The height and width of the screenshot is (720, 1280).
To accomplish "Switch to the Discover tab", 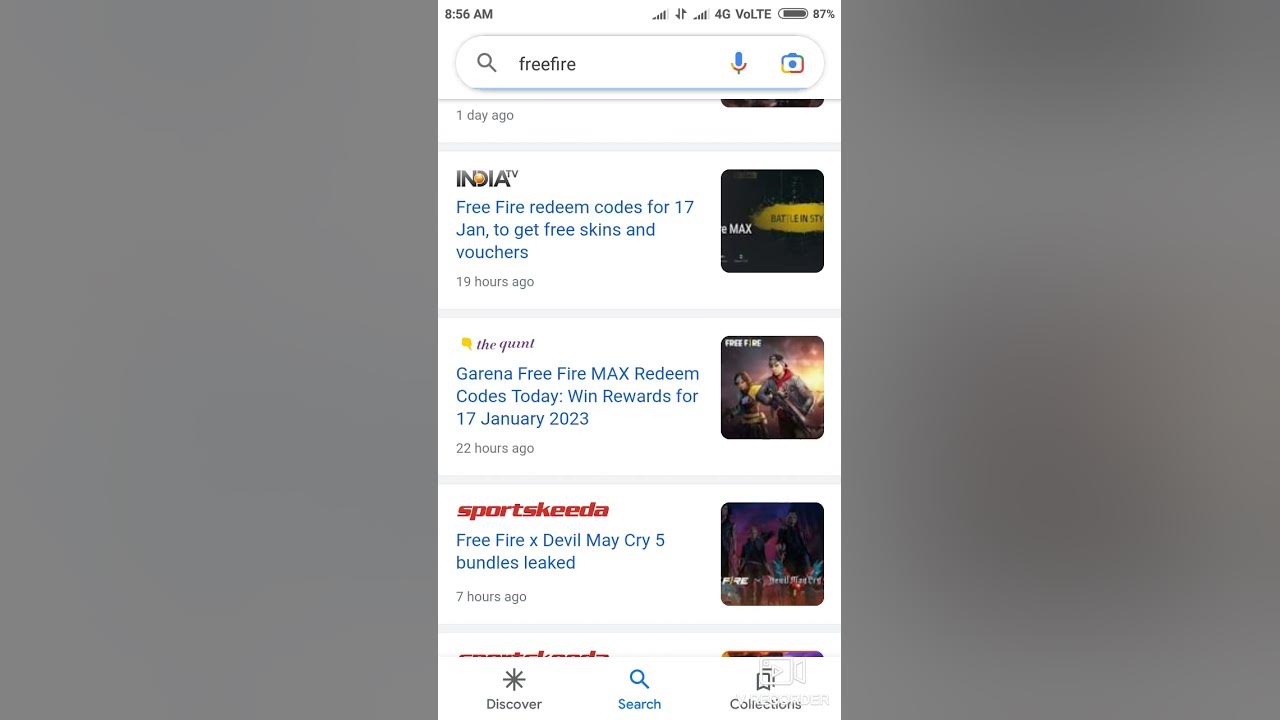I will point(514,689).
